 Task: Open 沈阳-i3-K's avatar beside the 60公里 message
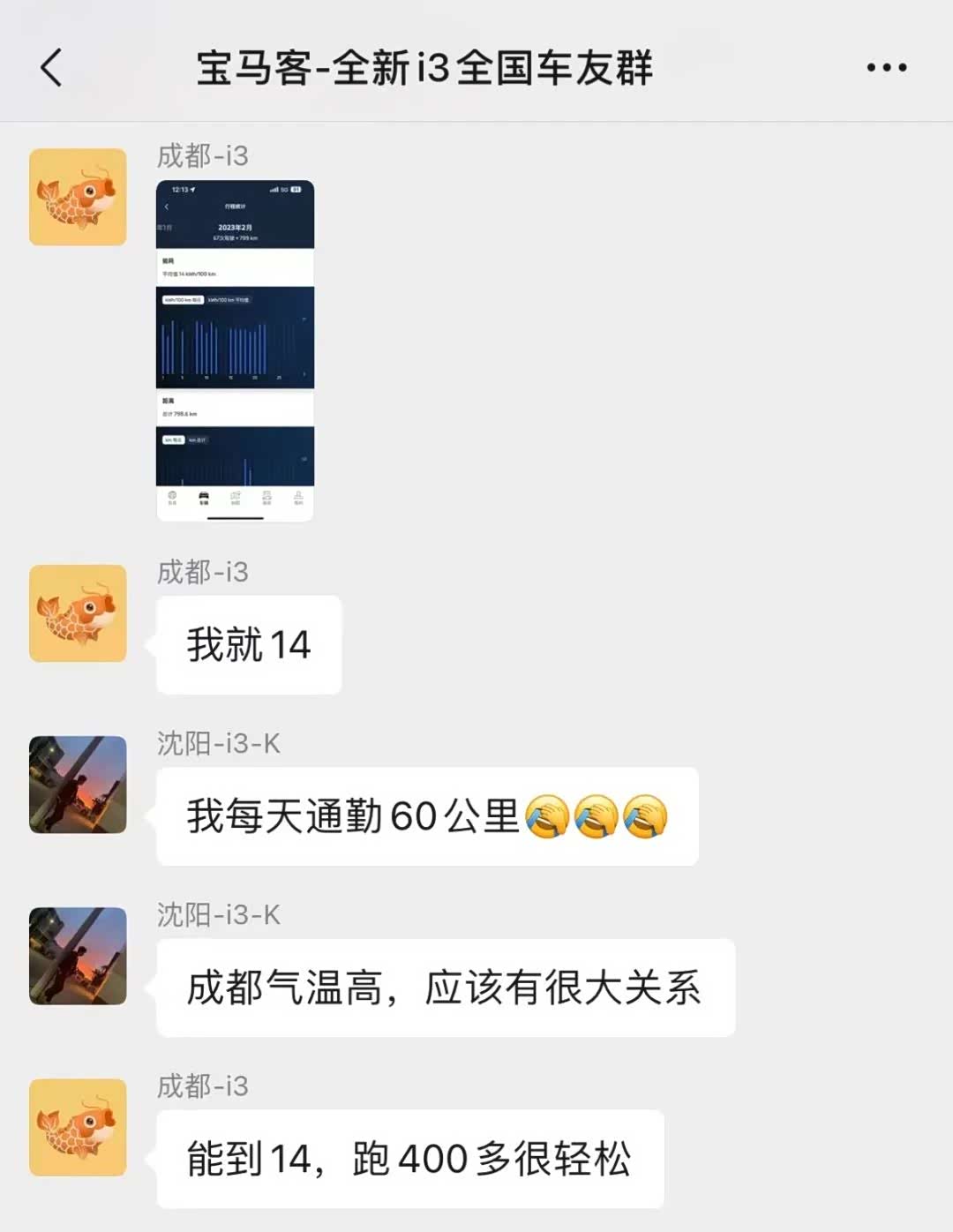[x=78, y=785]
